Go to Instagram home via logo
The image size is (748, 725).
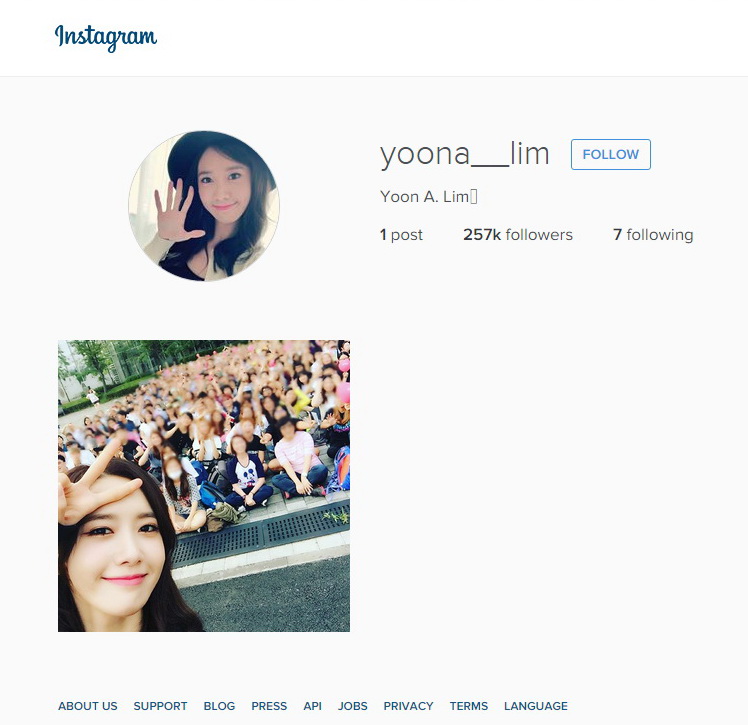coord(105,37)
